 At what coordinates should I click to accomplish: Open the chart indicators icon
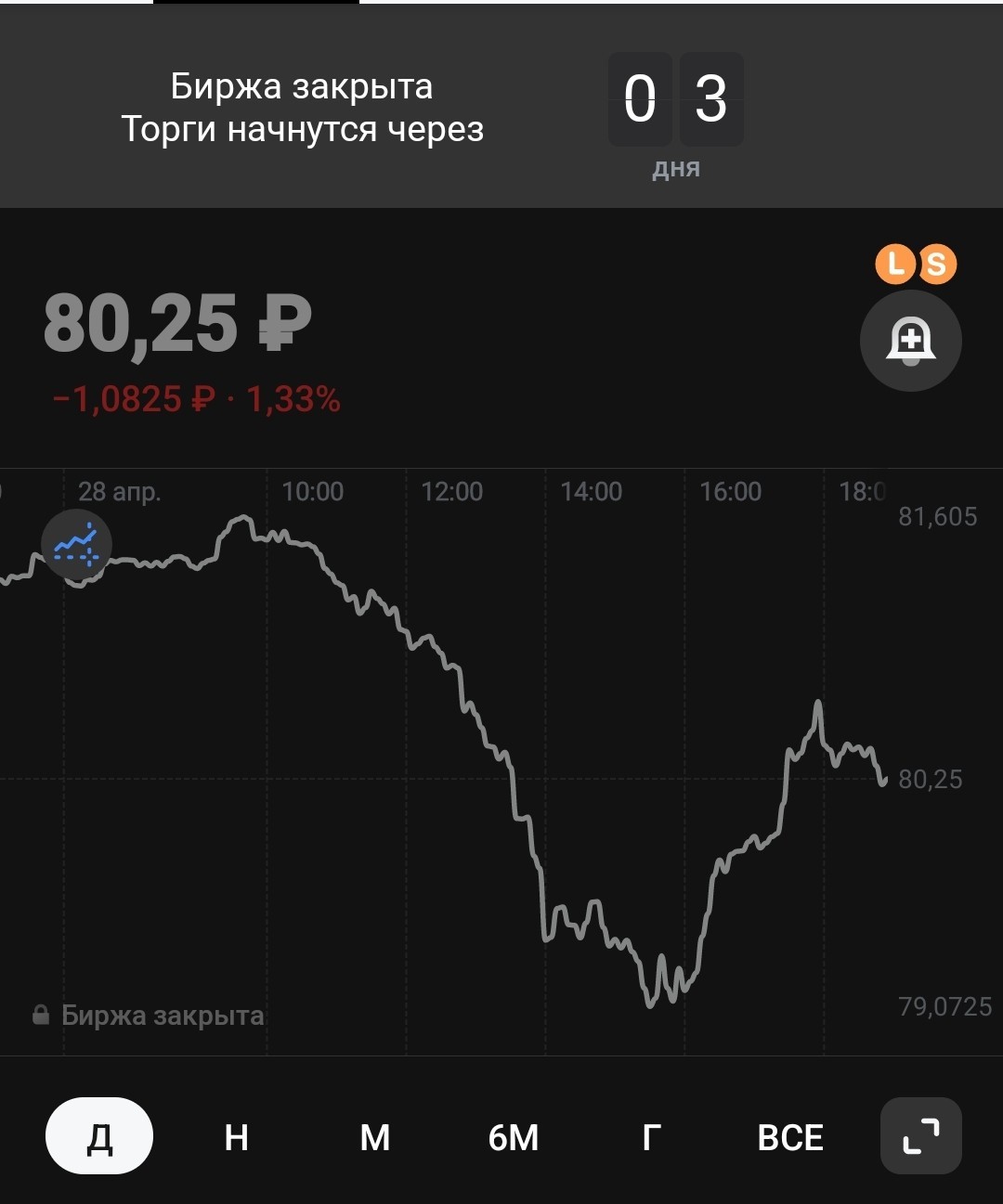point(76,544)
